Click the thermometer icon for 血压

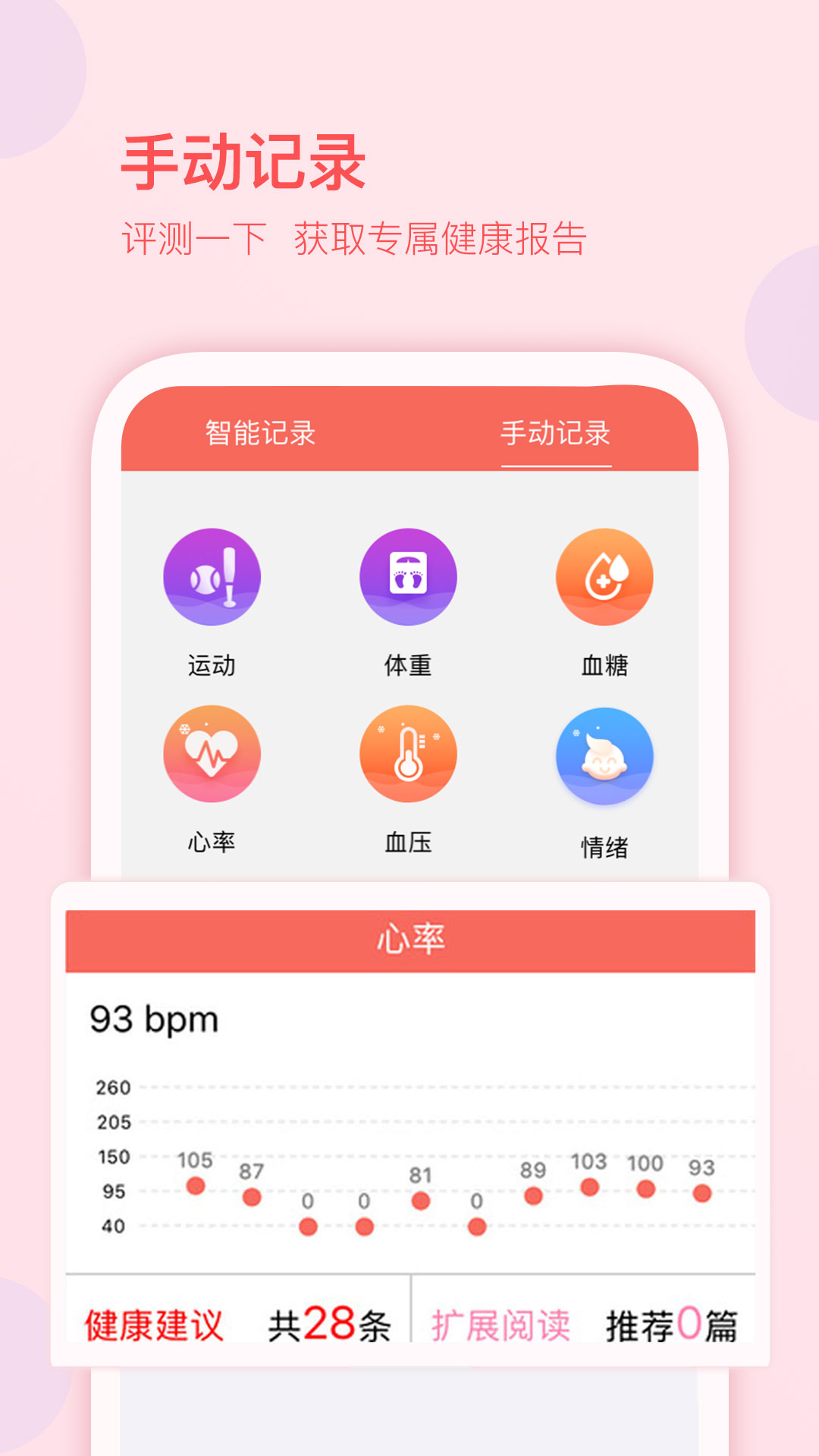pos(409,755)
